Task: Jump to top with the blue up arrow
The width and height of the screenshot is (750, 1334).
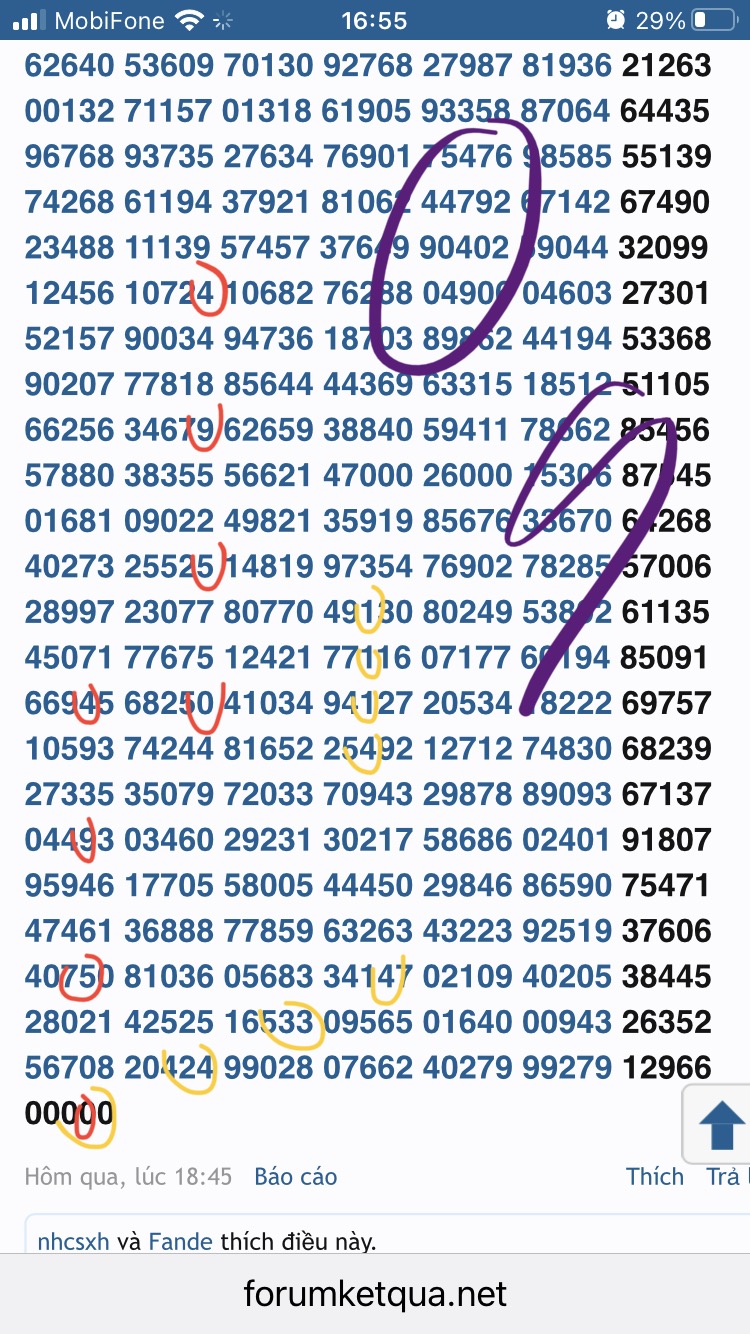Action: (x=720, y=1125)
